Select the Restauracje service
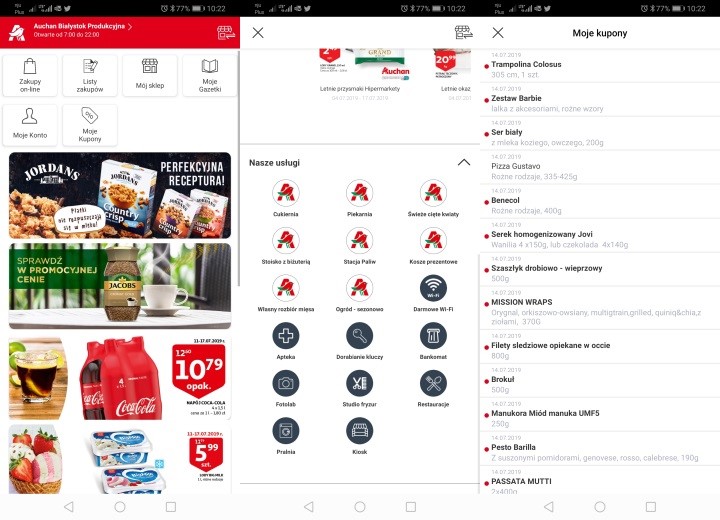 (433, 387)
